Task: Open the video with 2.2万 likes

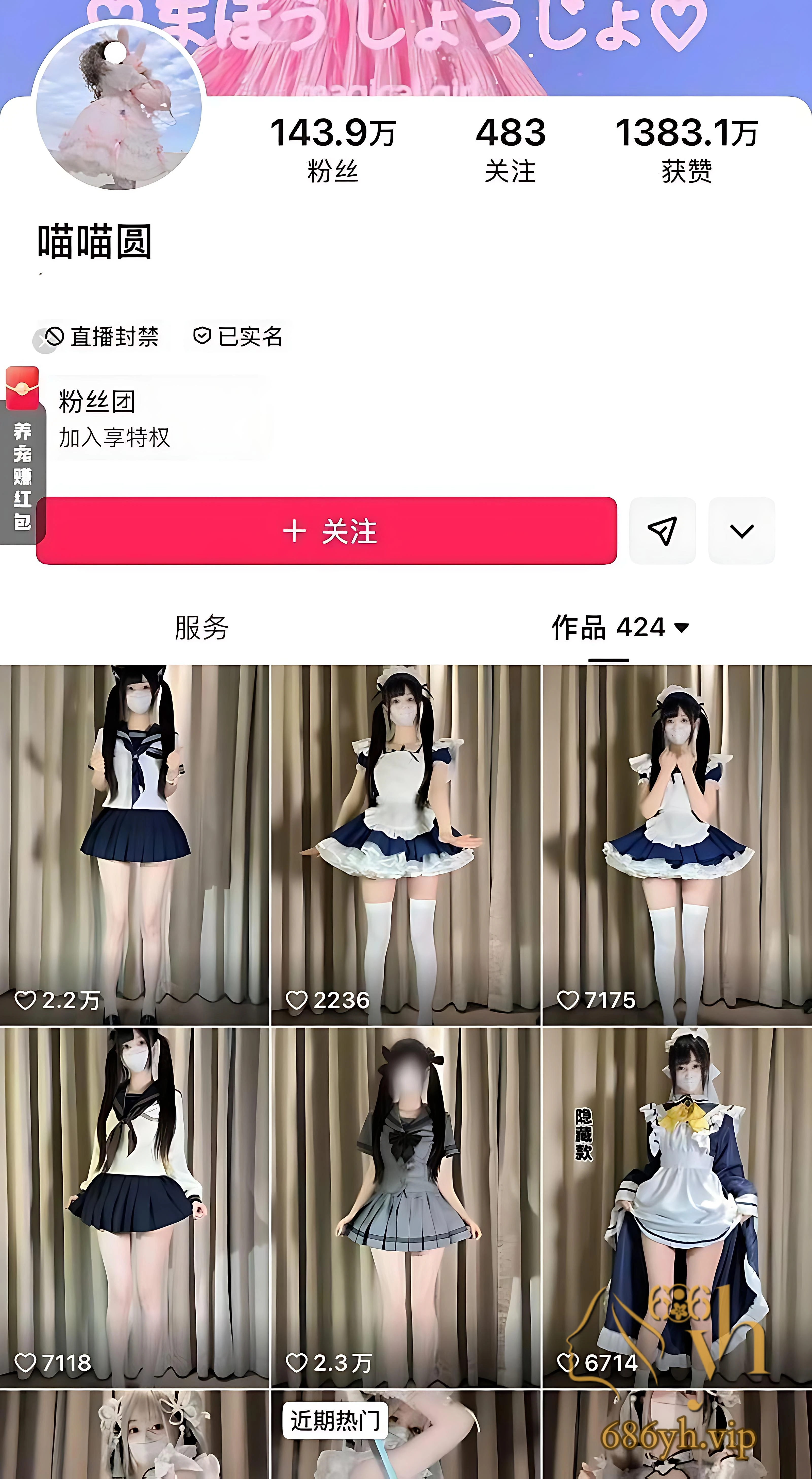Action: tap(134, 845)
